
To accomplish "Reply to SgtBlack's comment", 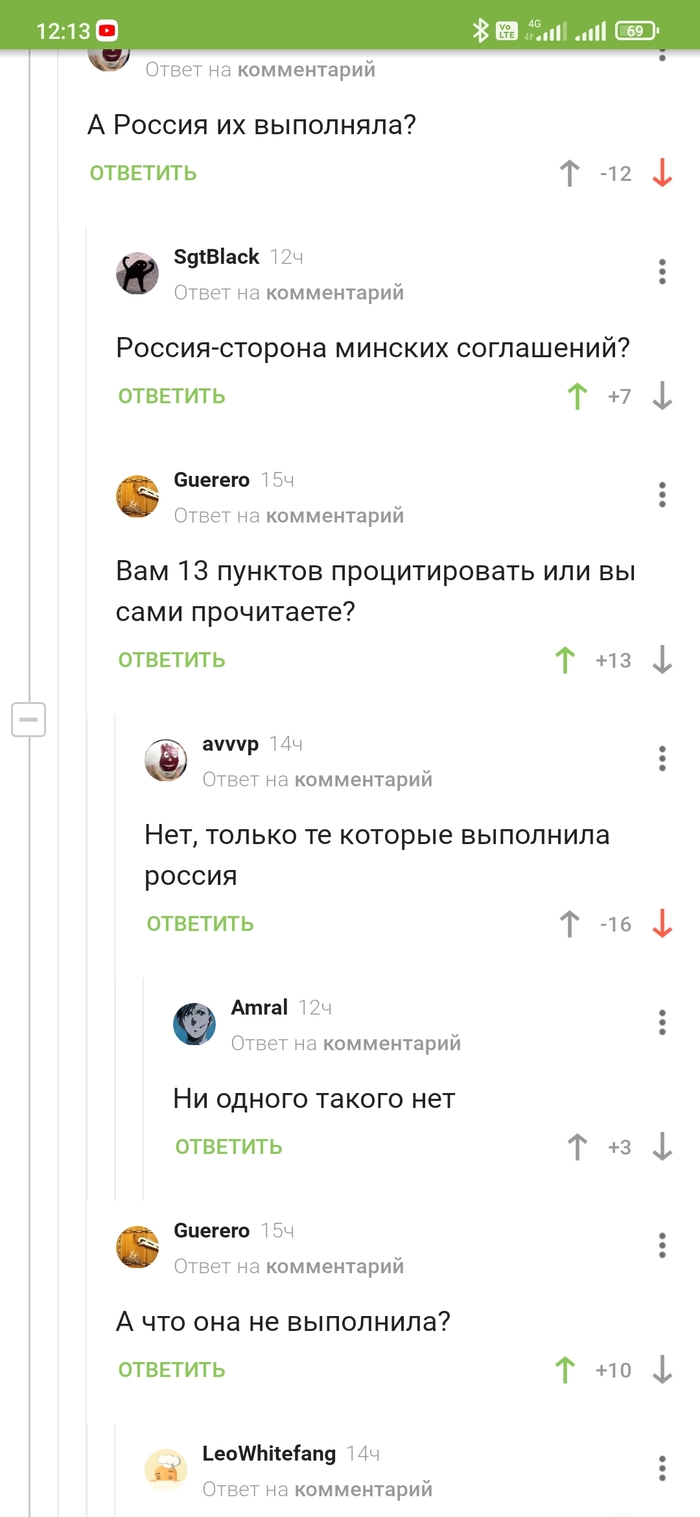I will click(x=171, y=396).
